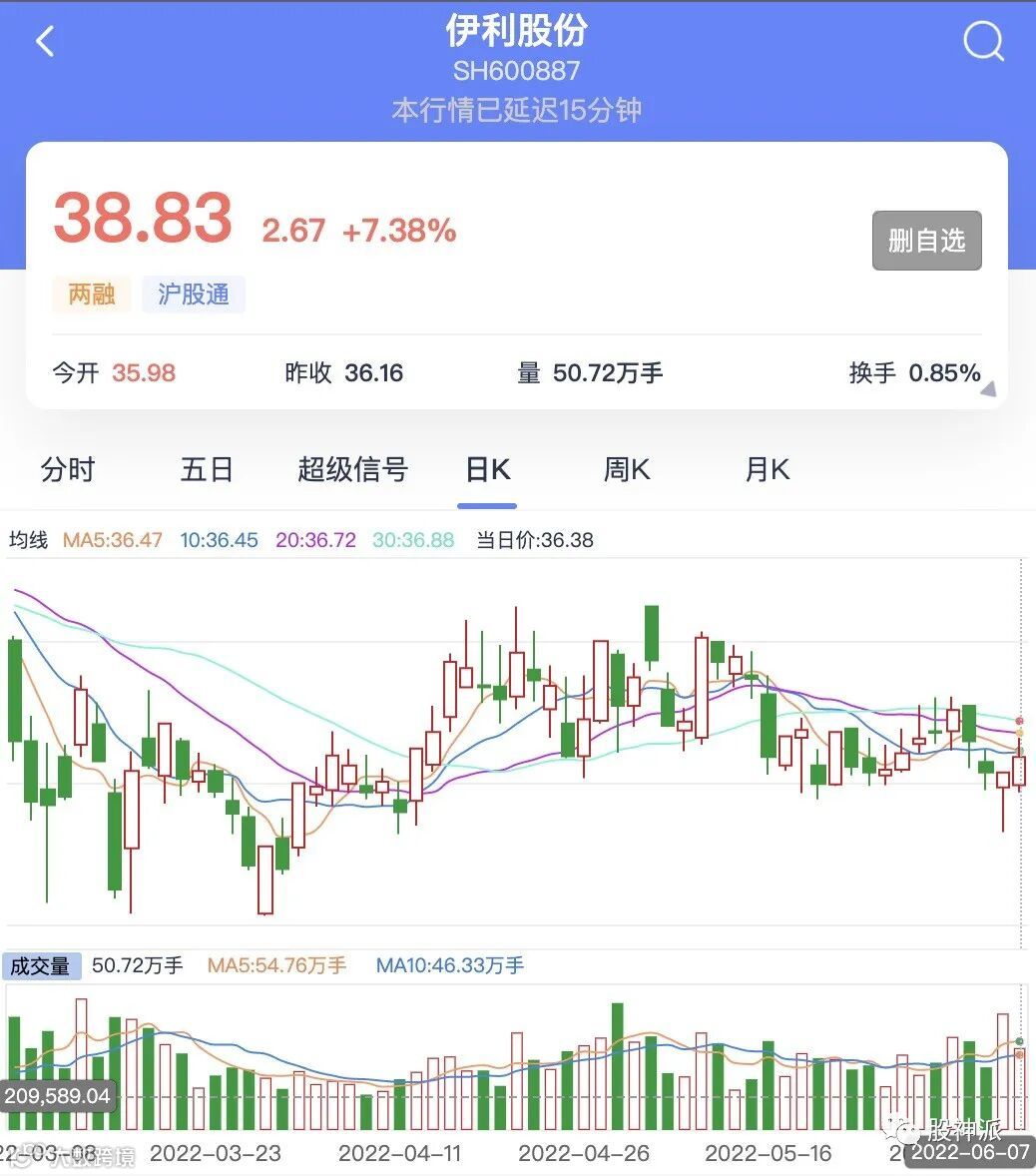Switch to the 周K chart tab
This screenshot has height=1176, width=1036.
(627, 469)
